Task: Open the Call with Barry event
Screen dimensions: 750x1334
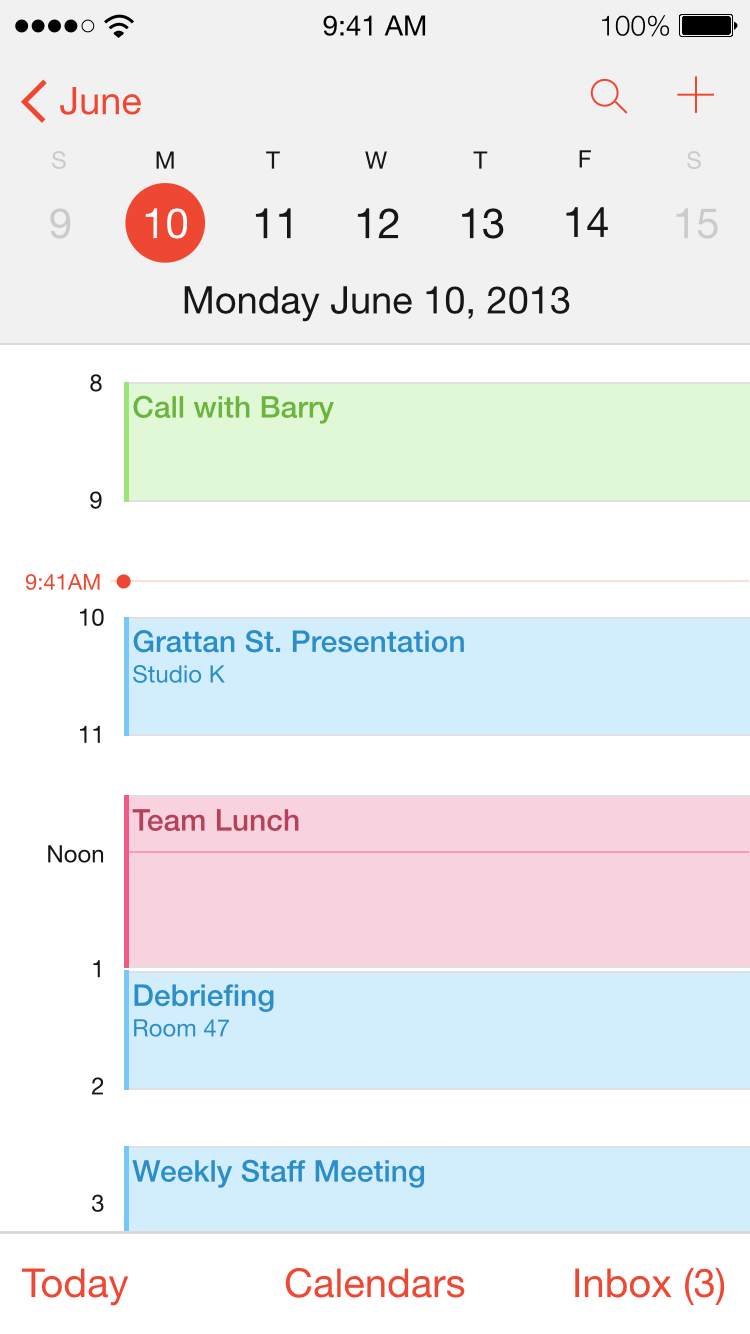Action: tap(437, 442)
